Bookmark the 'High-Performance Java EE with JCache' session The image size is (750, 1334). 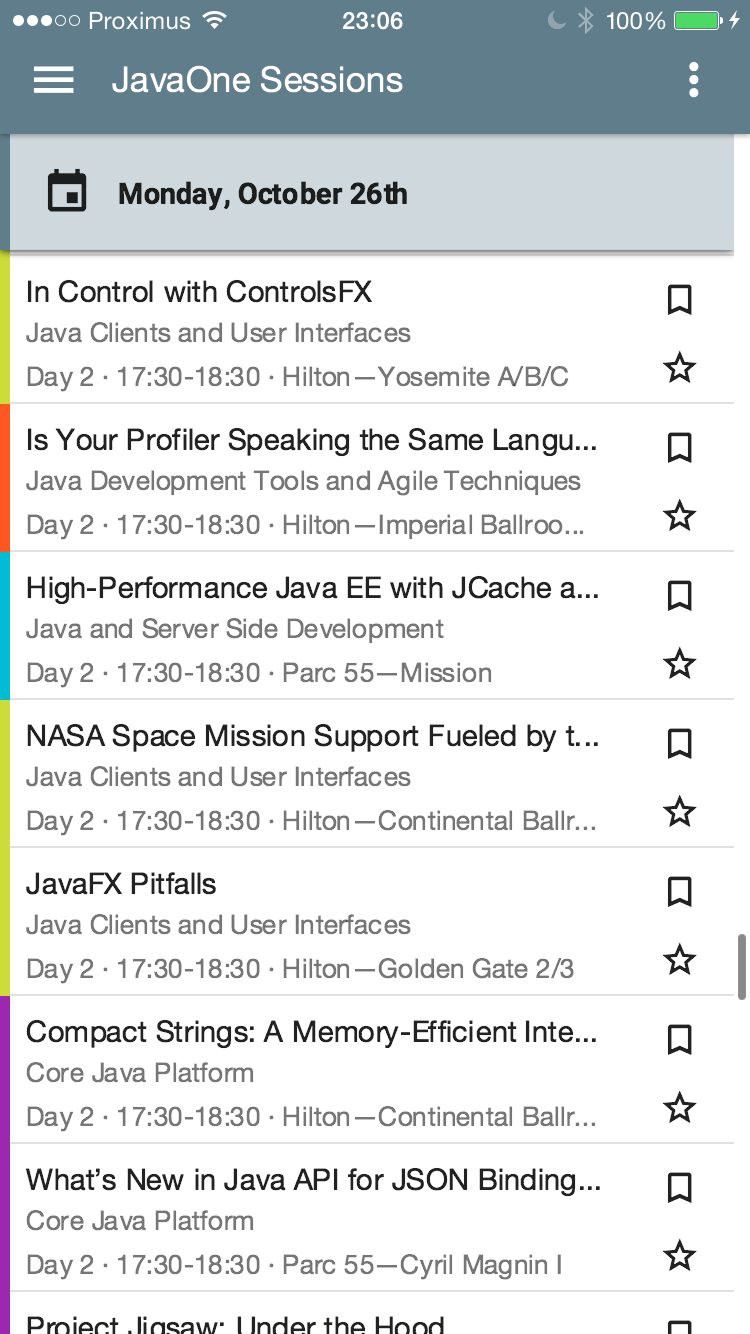tap(679, 595)
